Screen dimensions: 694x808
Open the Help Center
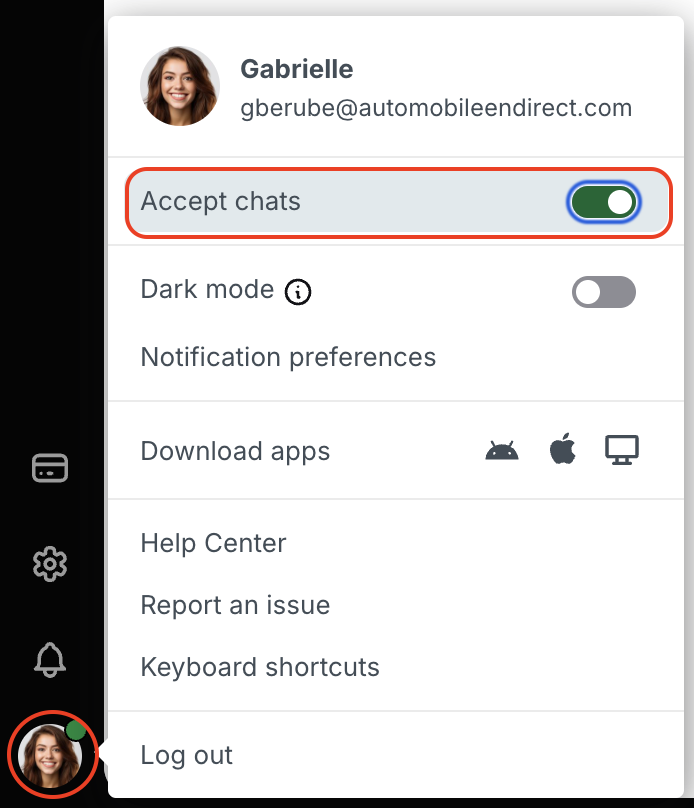click(213, 543)
